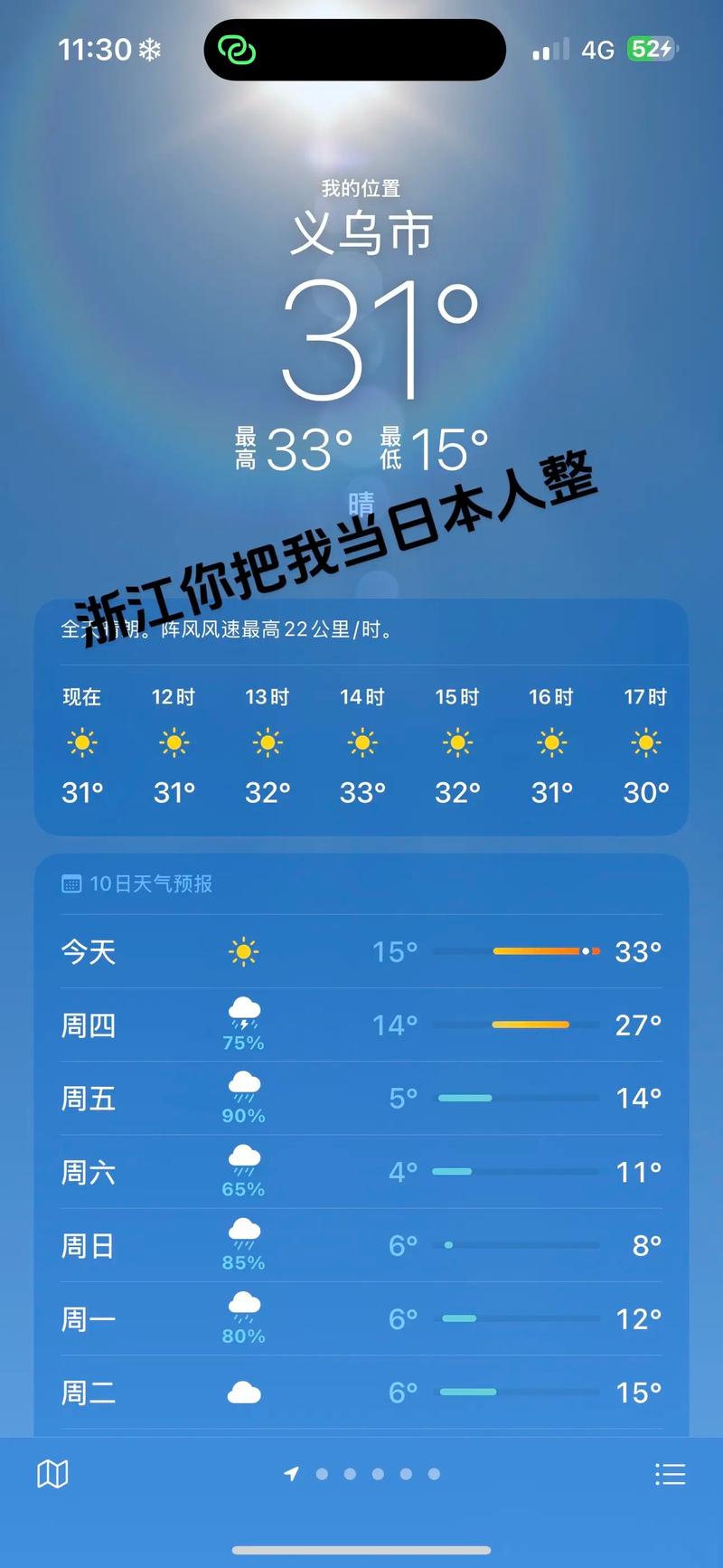Select the 15时 hourly forecast column
Viewport: 723px width, 1568px height.
457,743
